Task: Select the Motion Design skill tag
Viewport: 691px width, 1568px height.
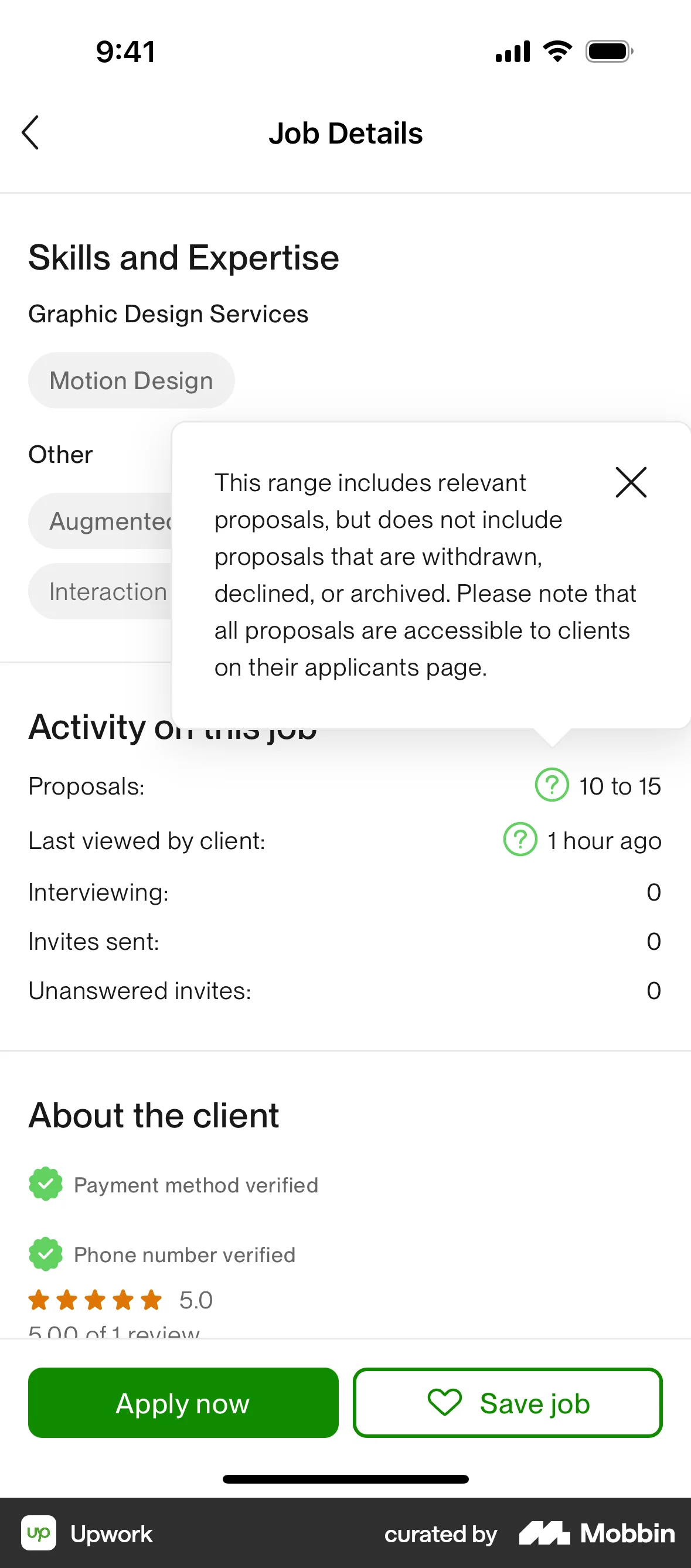Action: click(x=131, y=380)
